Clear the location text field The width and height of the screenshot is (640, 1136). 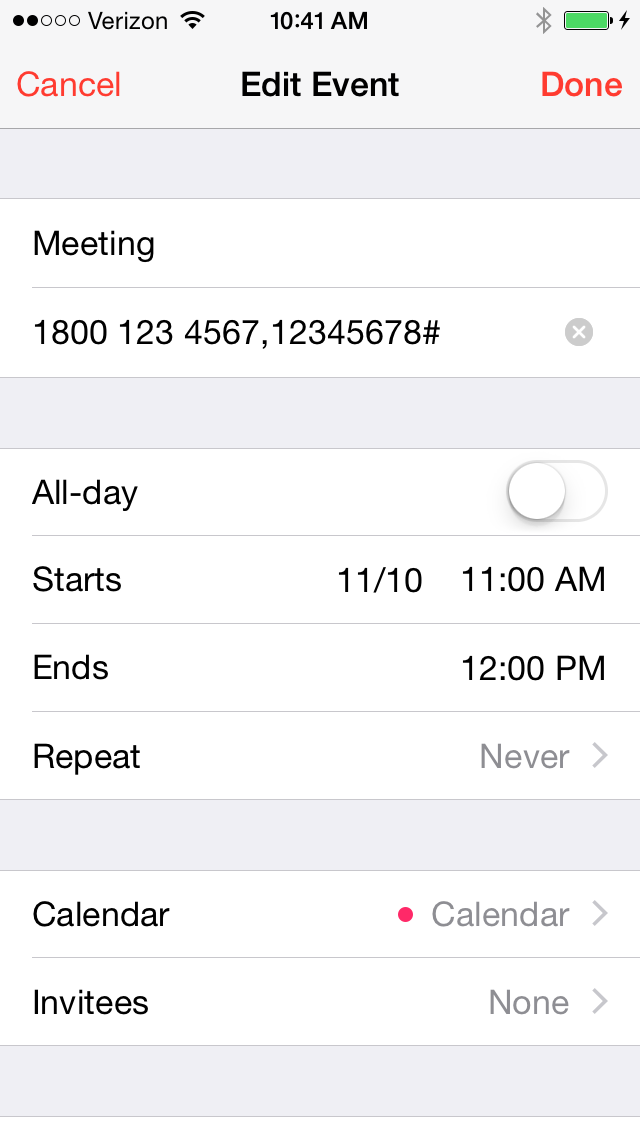coord(578,332)
